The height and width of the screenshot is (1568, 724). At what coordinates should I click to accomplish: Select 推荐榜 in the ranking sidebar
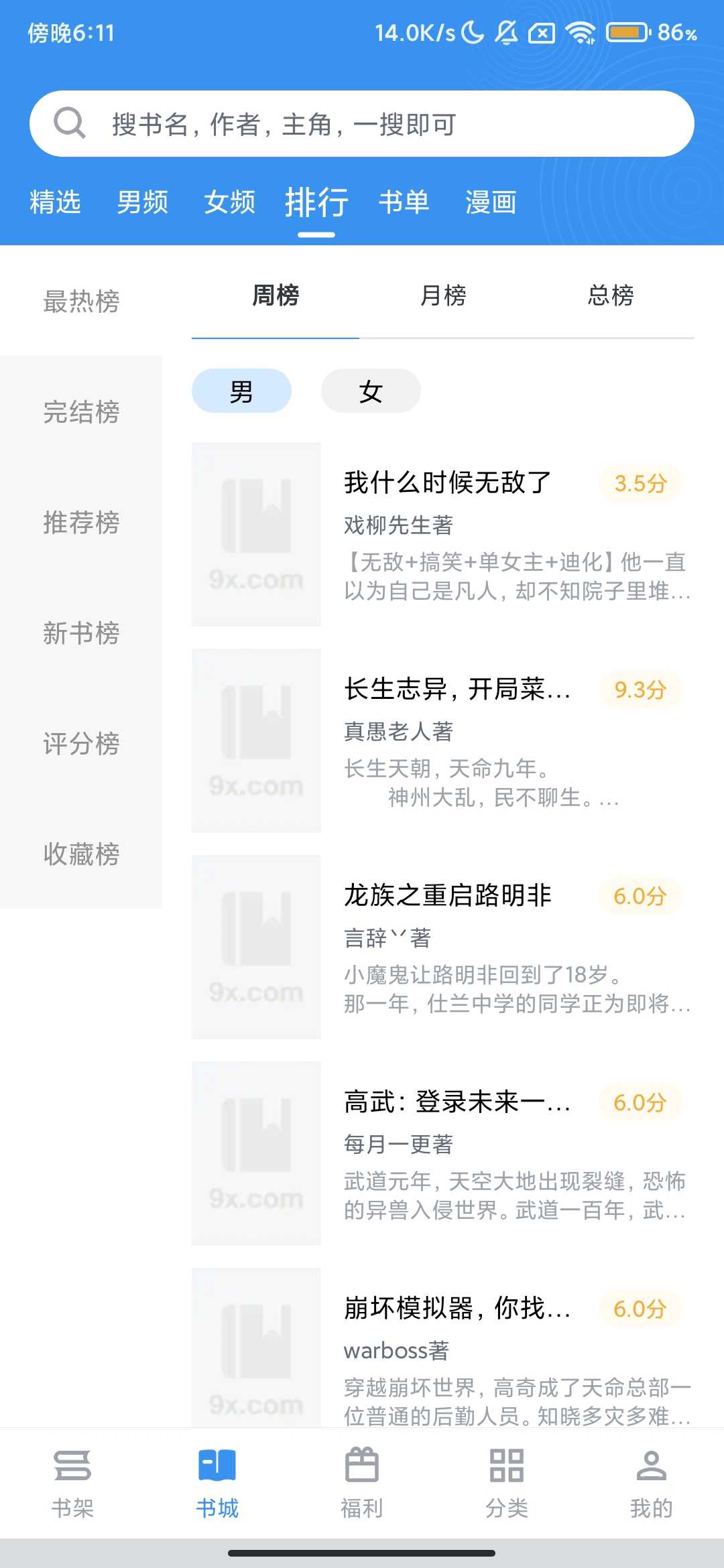coord(81,522)
